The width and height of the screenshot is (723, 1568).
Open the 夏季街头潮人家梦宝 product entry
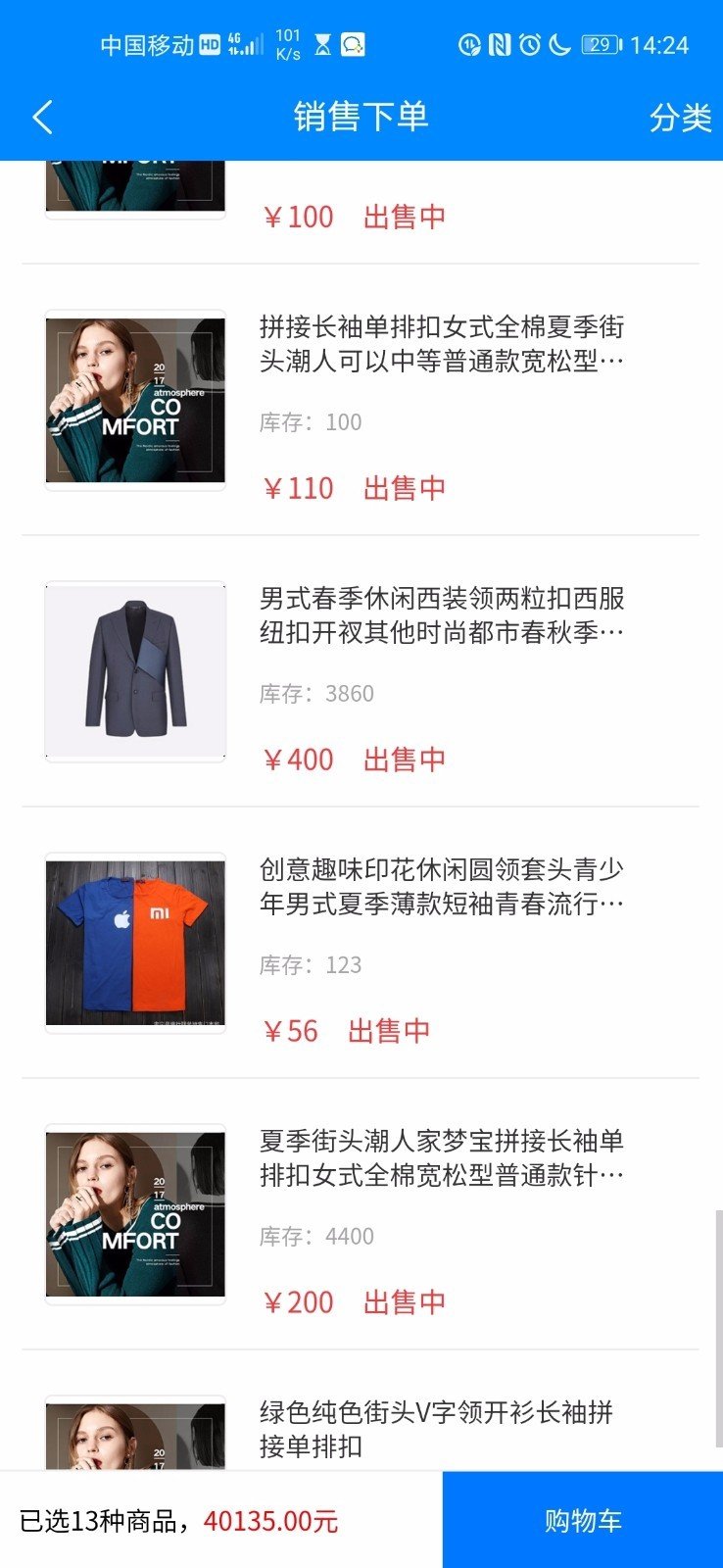[x=440, y=1163]
